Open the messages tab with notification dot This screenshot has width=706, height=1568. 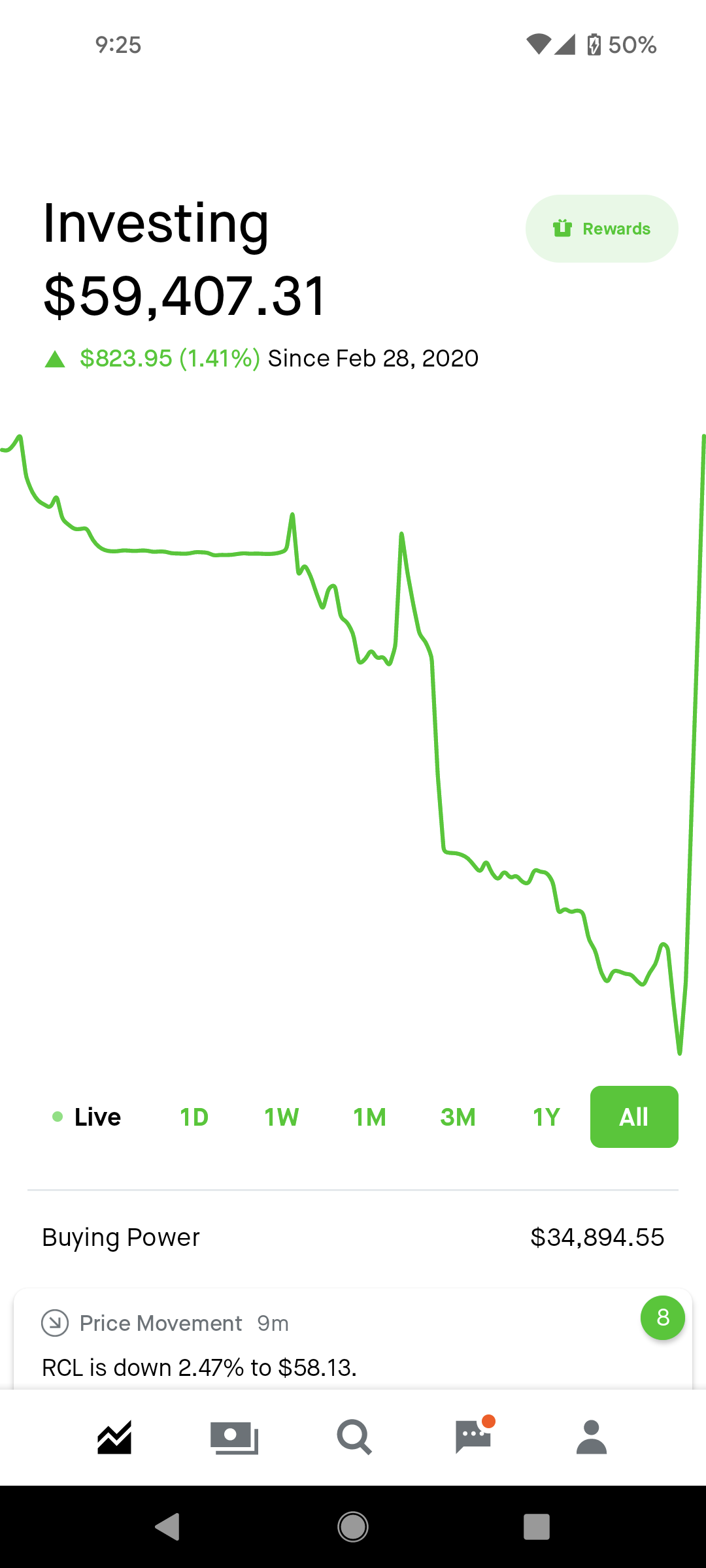[x=473, y=1437]
